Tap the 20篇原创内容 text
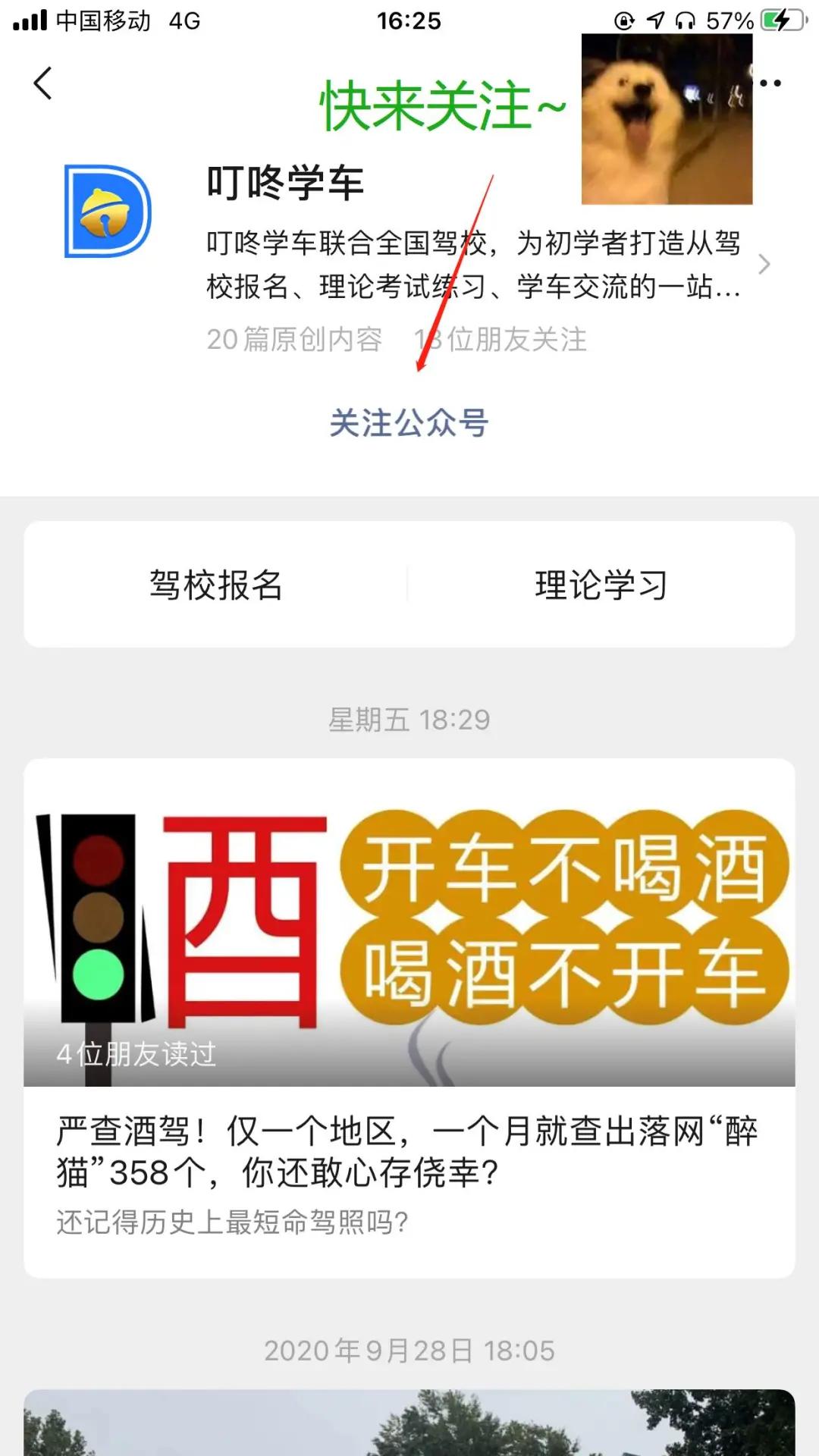The width and height of the screenshot is (819, 1456). coord(294,341)
